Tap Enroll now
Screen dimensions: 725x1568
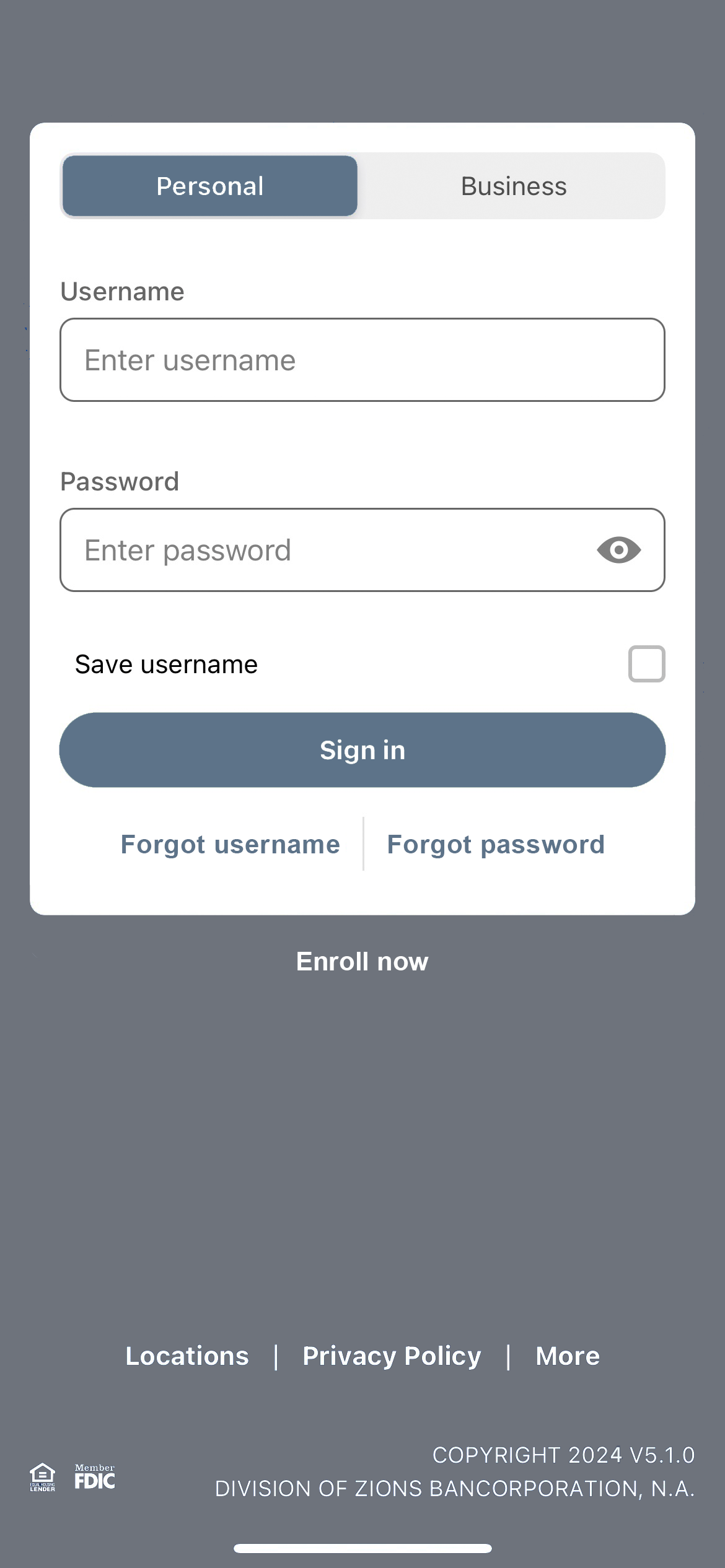[362, 962]
